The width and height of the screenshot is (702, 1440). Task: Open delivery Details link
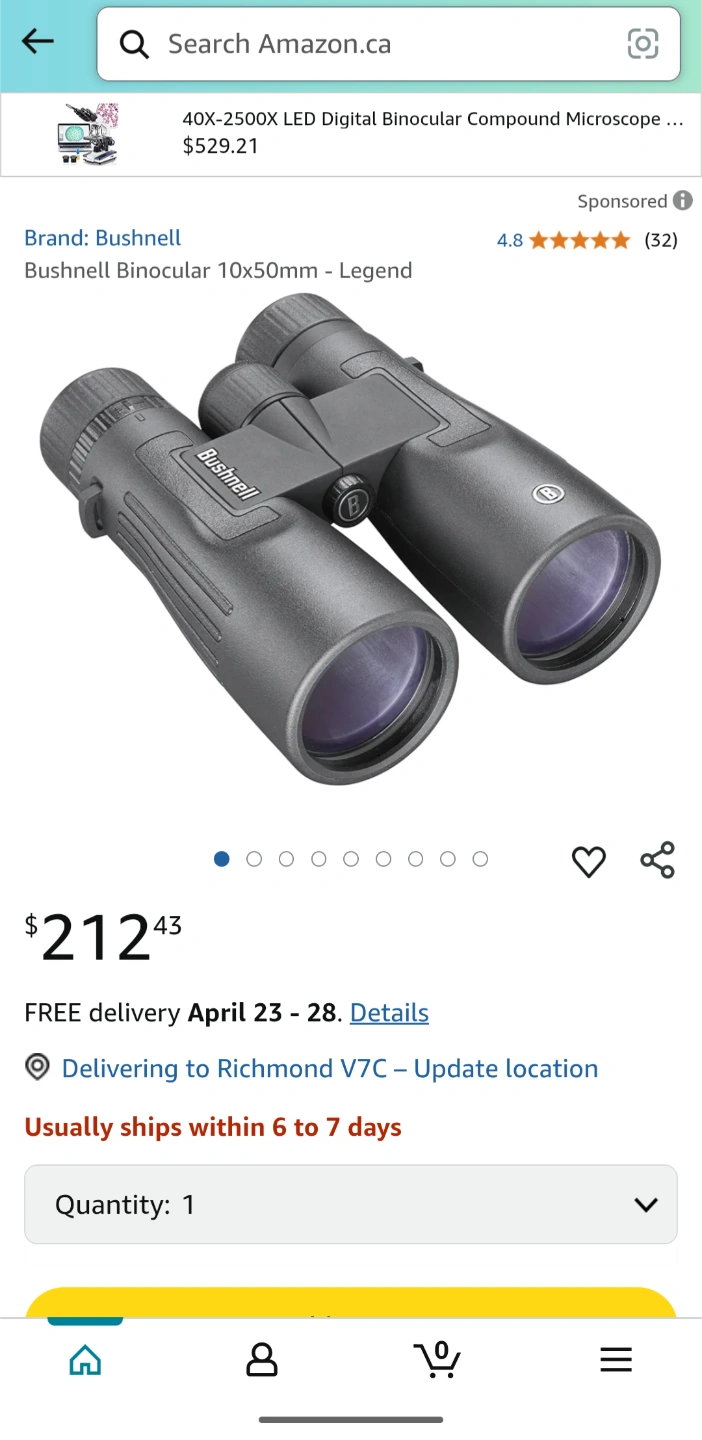click(389, 1013)
